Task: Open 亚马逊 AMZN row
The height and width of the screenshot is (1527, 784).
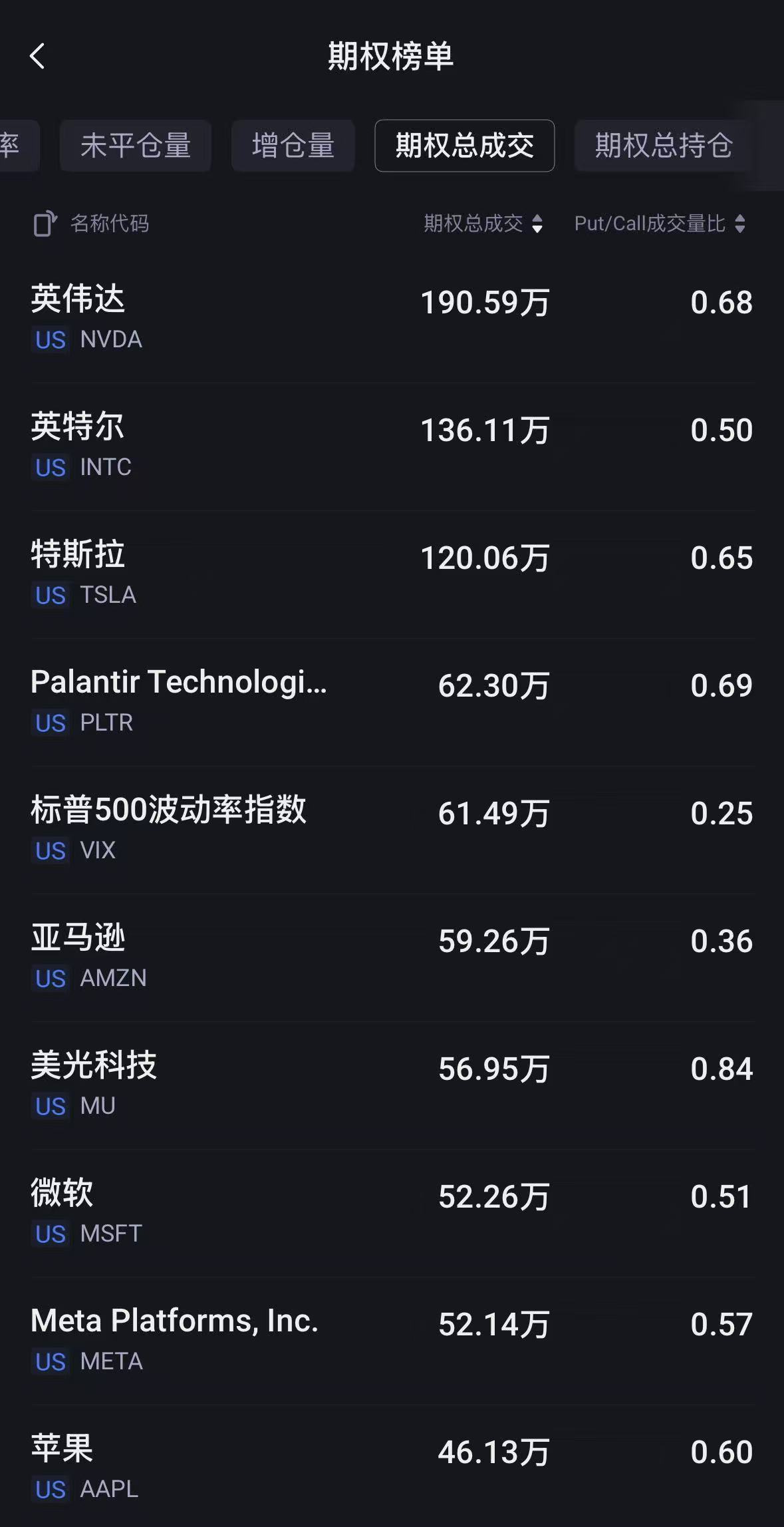Action: coord(392,957)
